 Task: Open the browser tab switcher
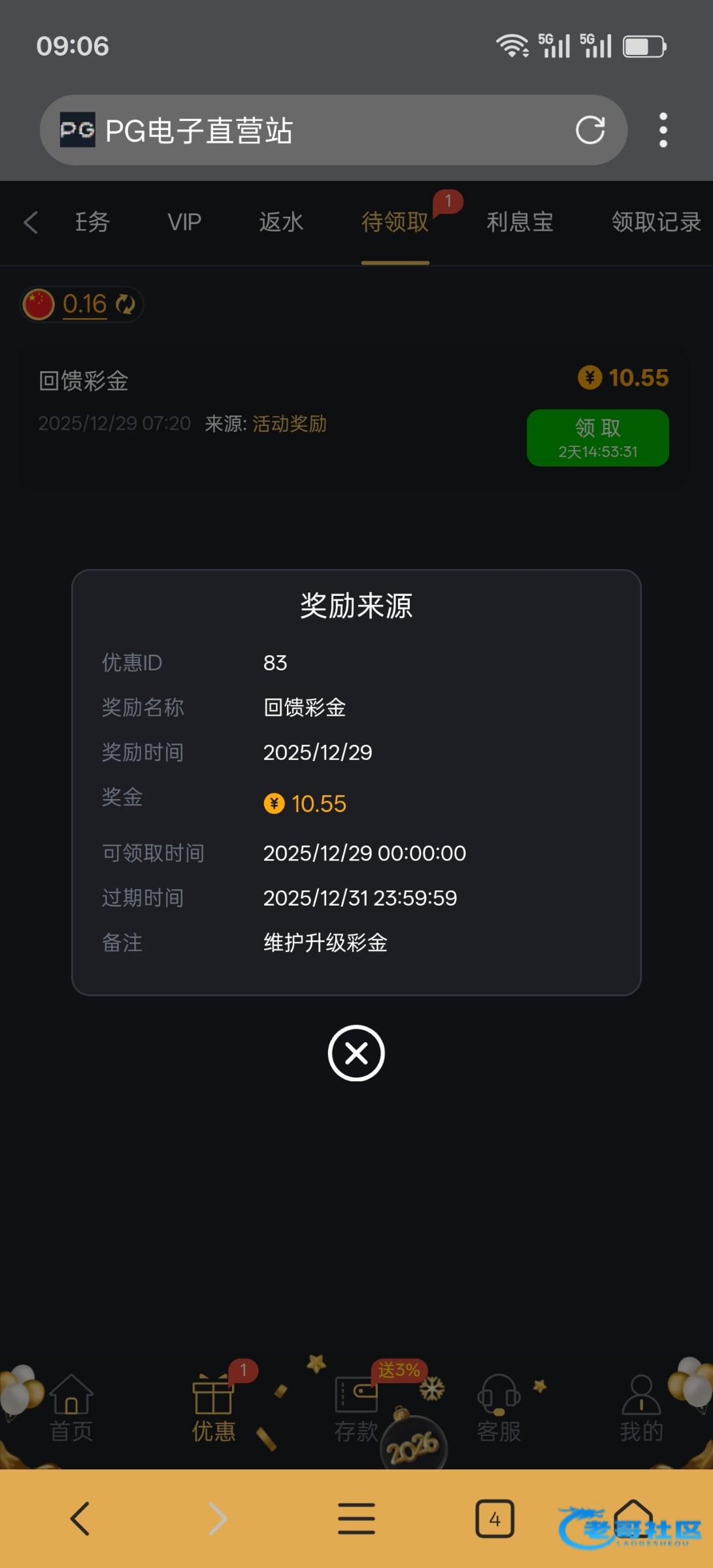pyautogui.click(x=495, y=1519)
